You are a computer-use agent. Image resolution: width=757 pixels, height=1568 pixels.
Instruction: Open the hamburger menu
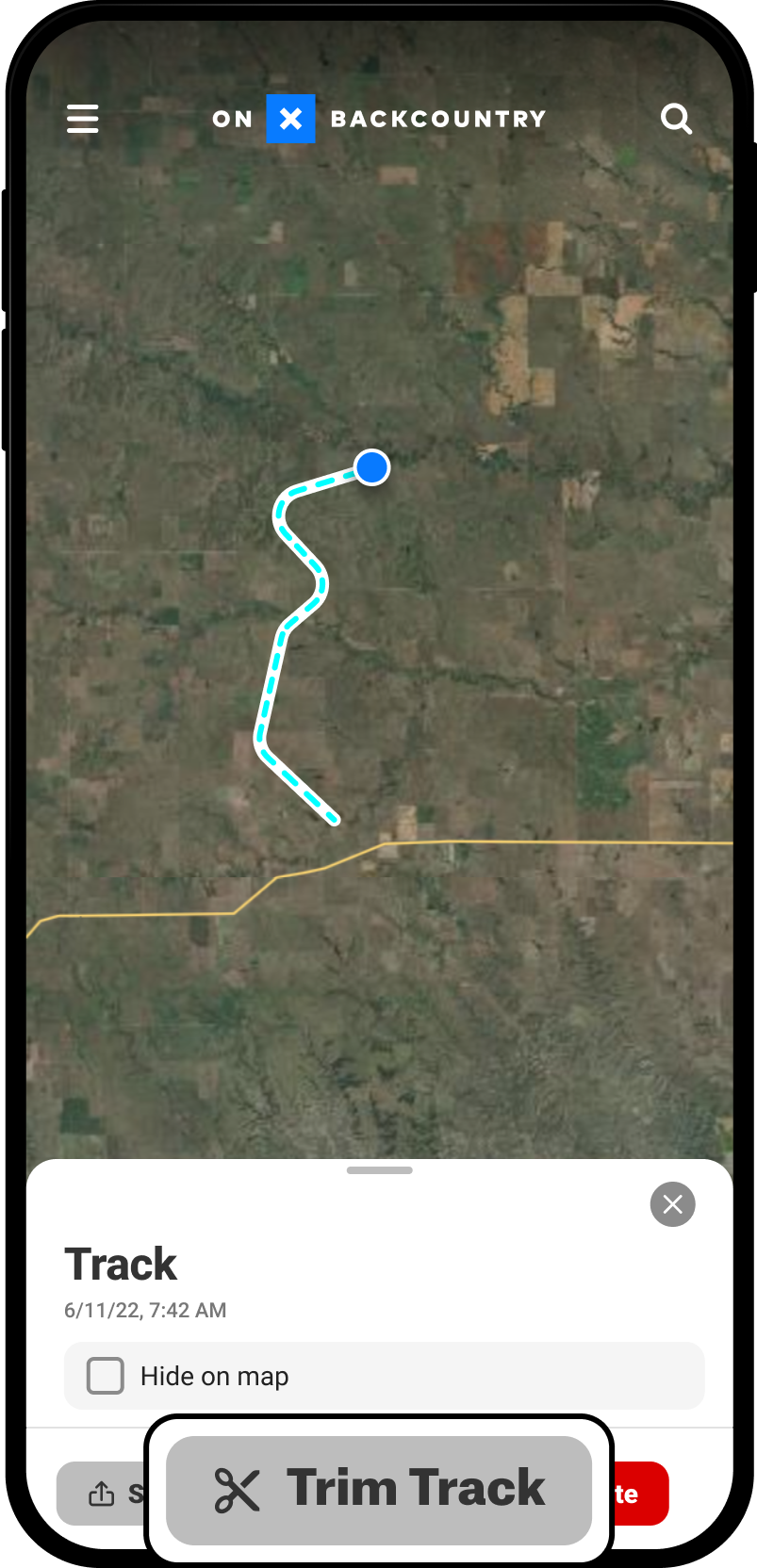83,119
